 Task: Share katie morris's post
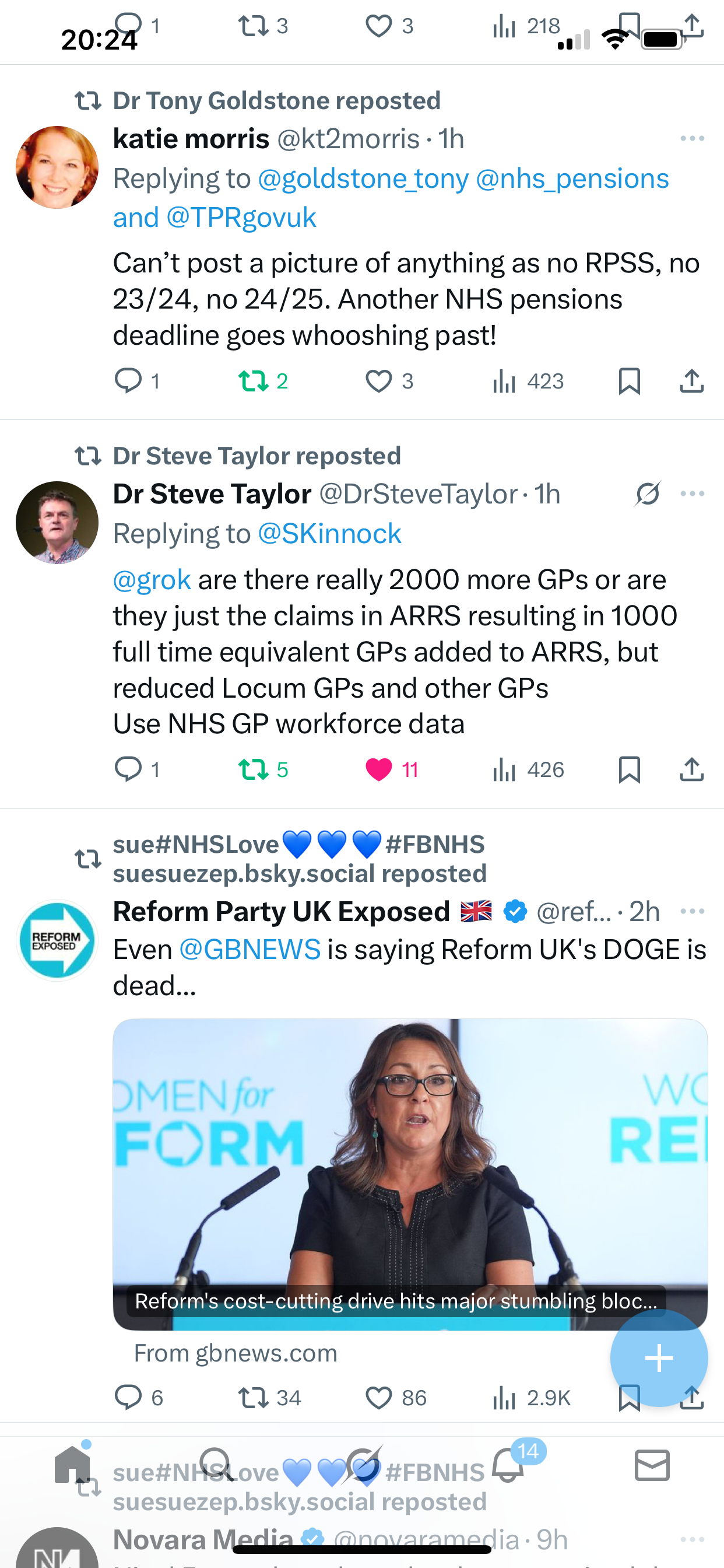(x=691, y=381)
